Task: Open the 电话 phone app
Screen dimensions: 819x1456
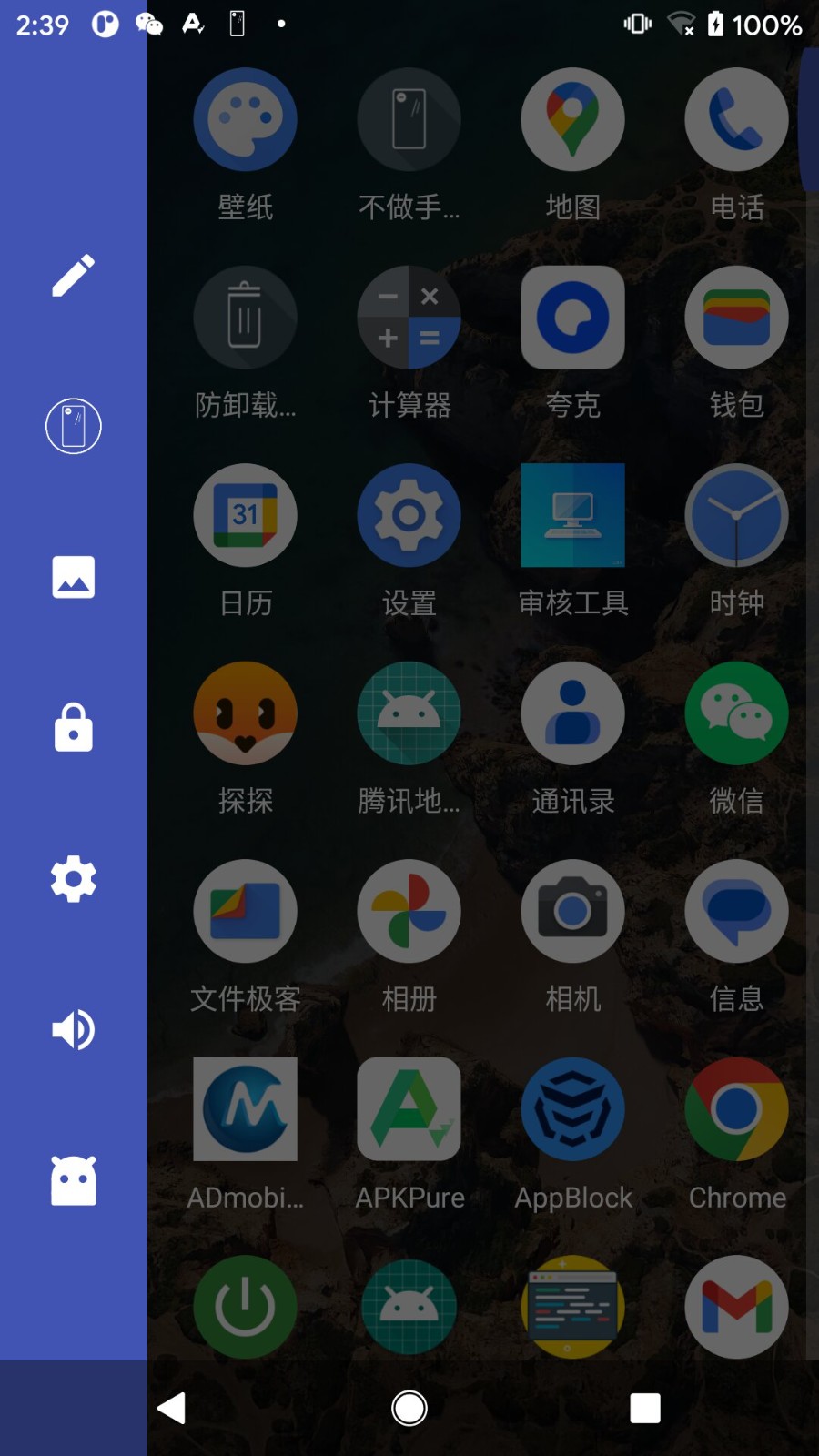Action: [x=736, y=119]
